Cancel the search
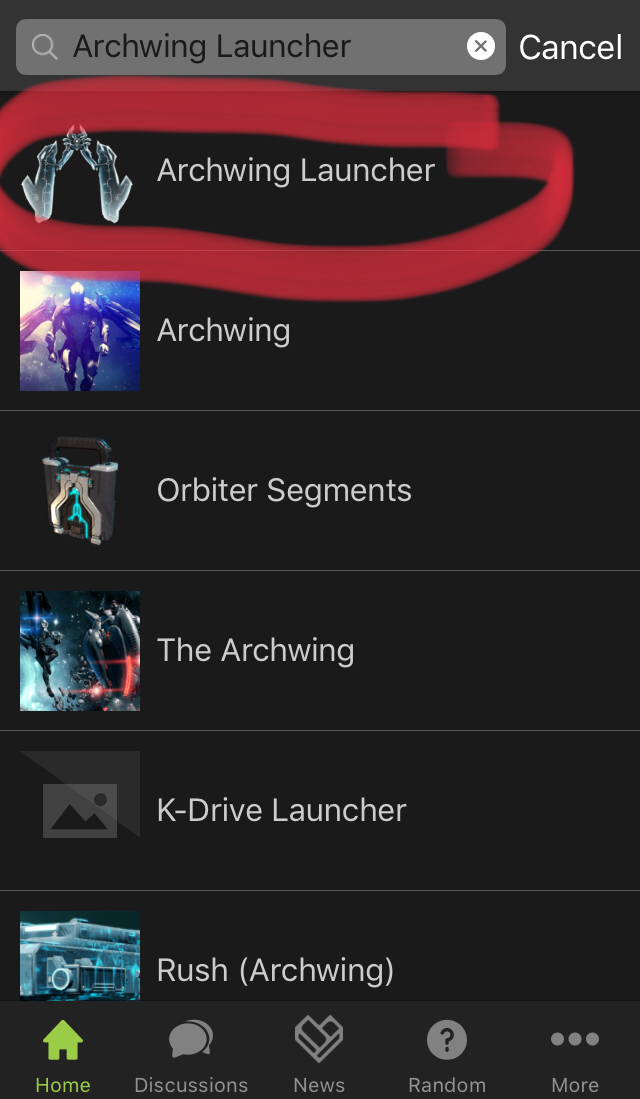640x1099 pixels. 570,47
